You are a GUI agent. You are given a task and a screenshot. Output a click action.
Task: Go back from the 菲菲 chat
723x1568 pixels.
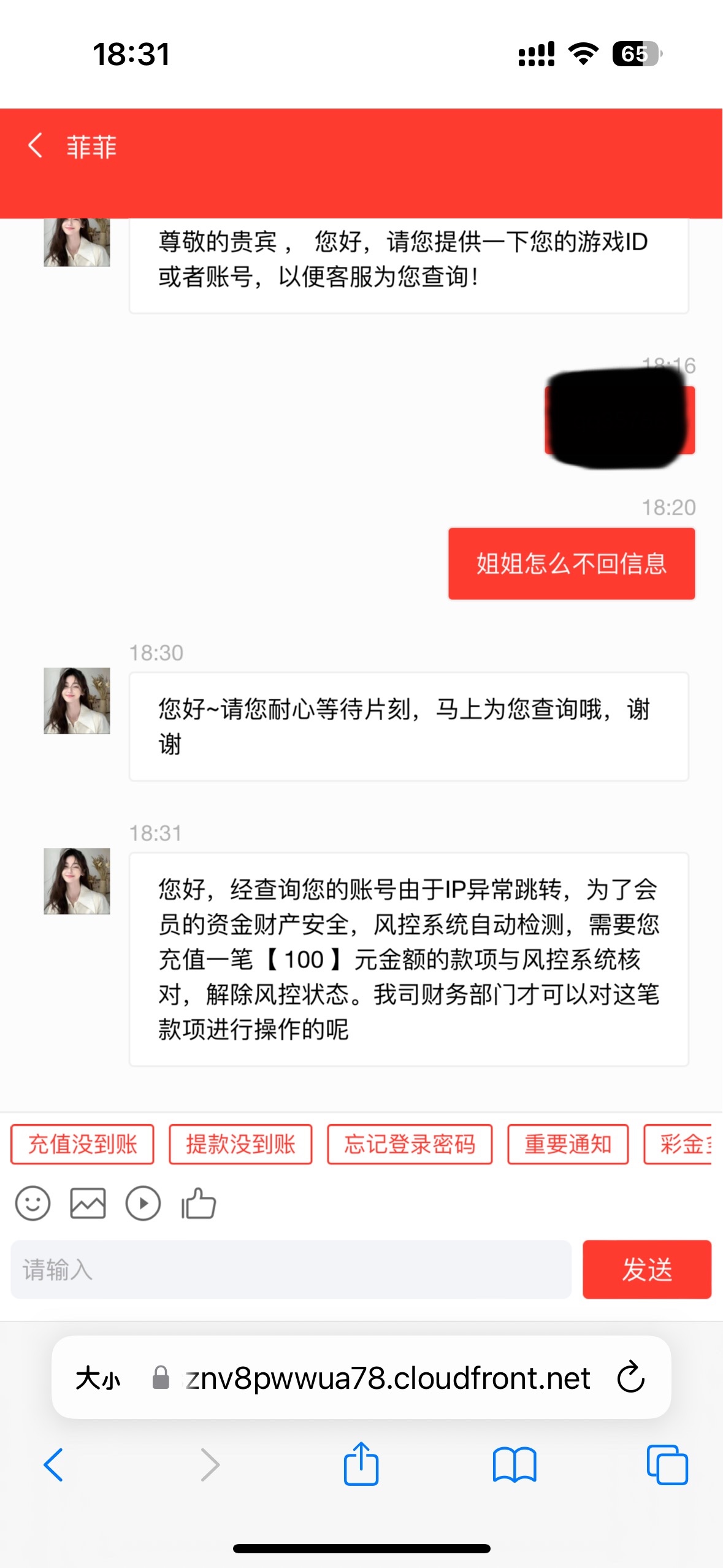point(36,146)
